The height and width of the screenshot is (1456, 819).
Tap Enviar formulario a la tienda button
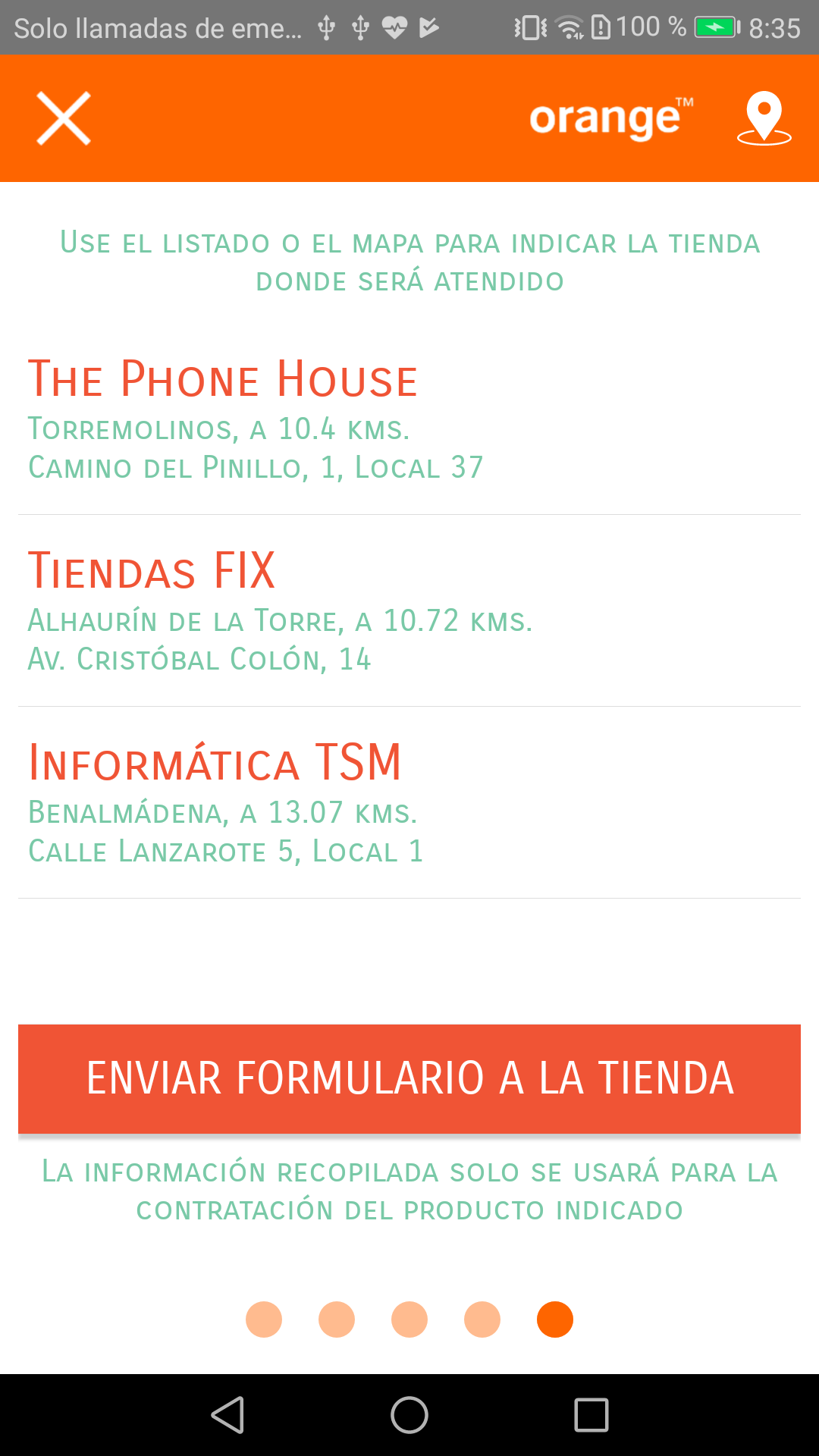tap(409, 1078)
